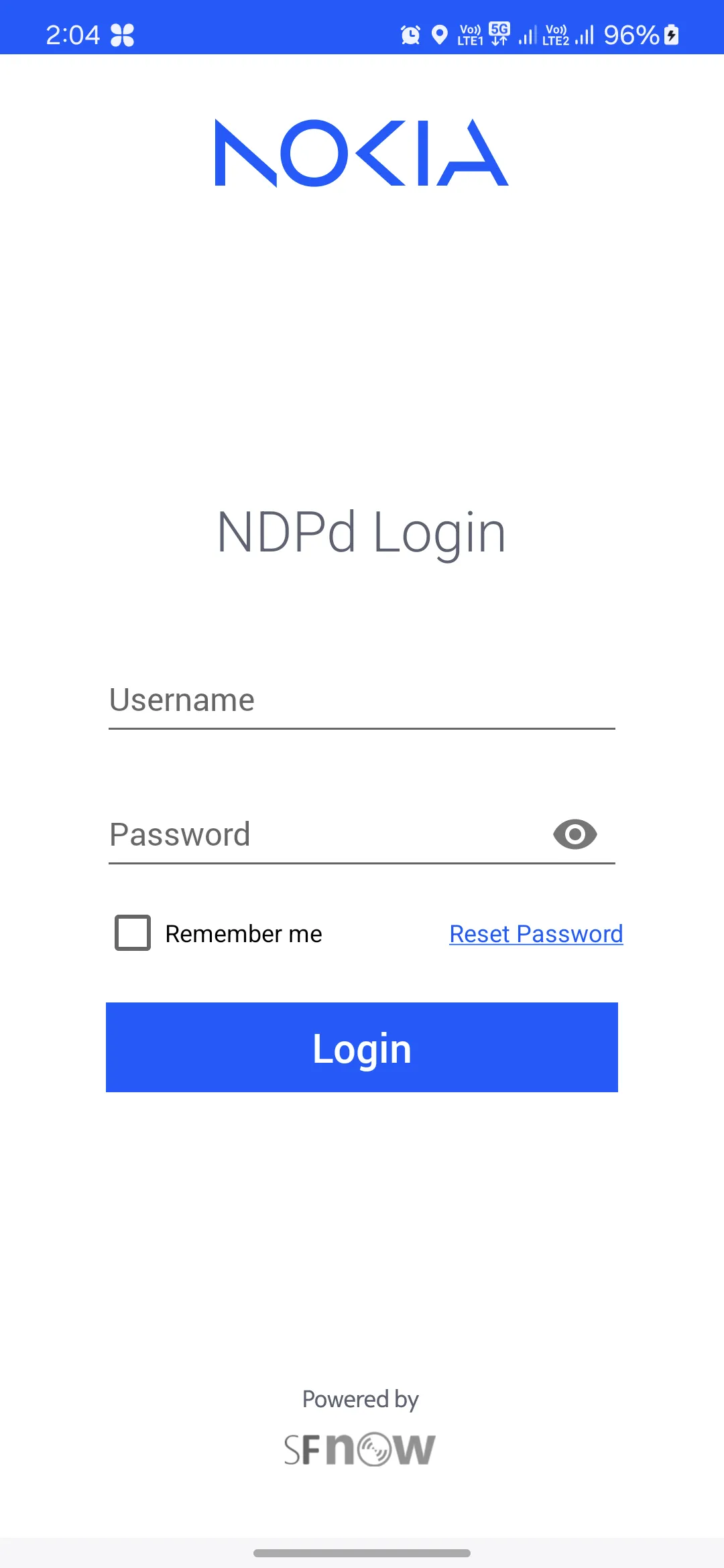Check the Remember me box
The width and height of the screenshot is (724, 1568).
(133, 933)
